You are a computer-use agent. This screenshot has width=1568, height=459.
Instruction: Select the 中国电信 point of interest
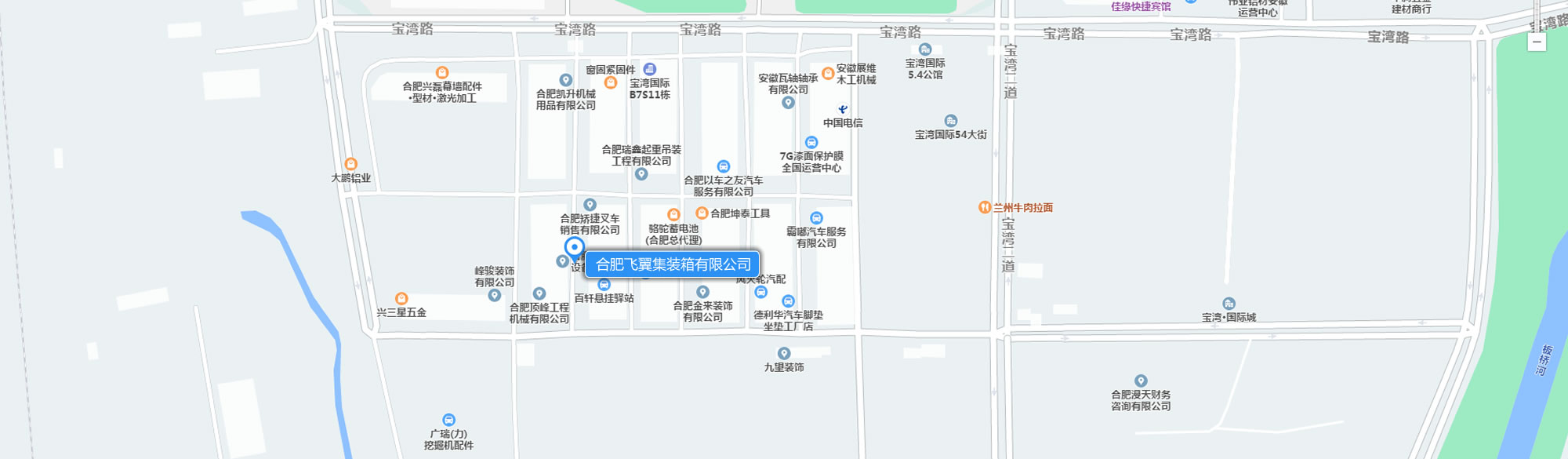[843, 110]
